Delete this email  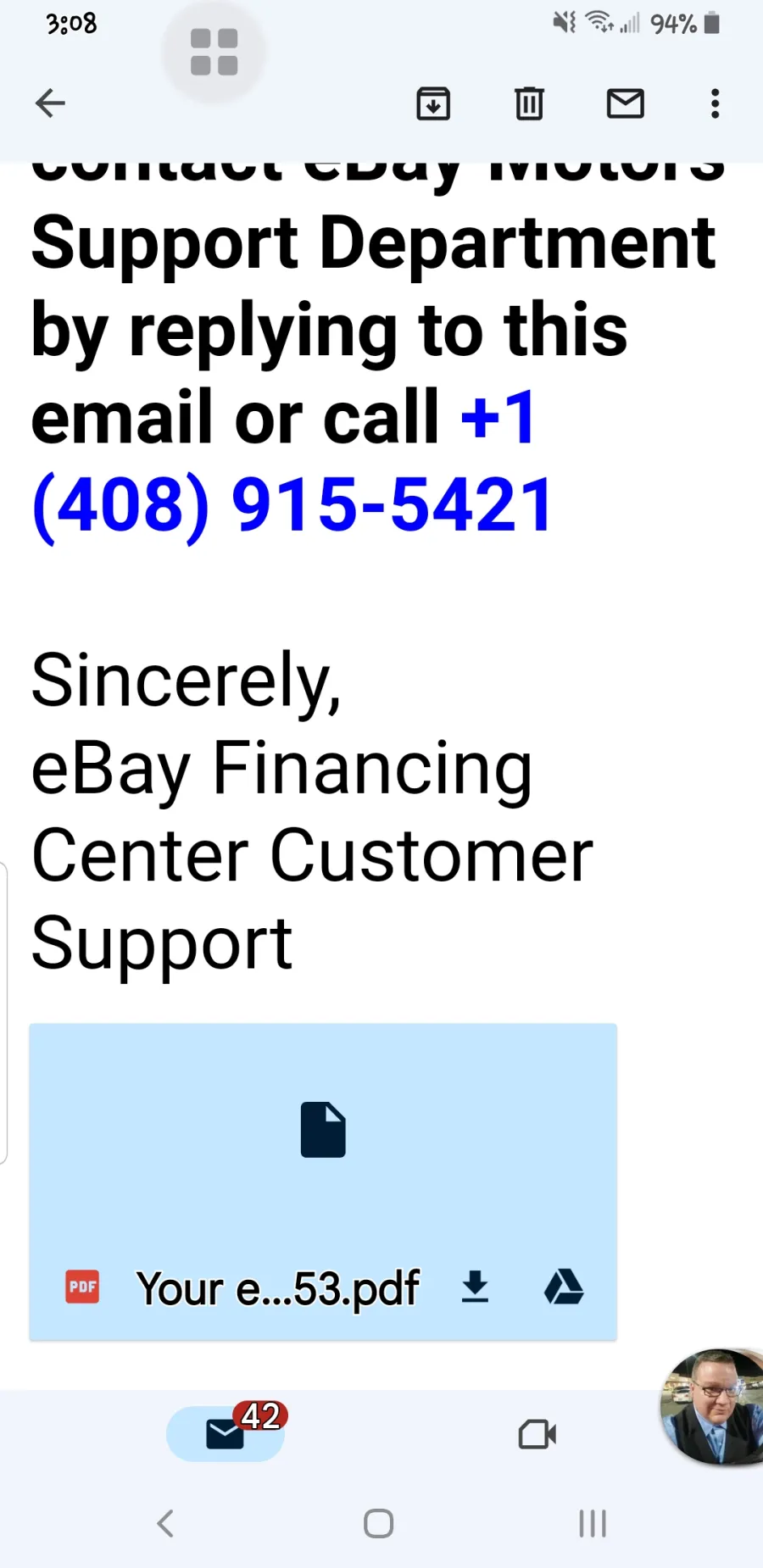tap(529, 103)
